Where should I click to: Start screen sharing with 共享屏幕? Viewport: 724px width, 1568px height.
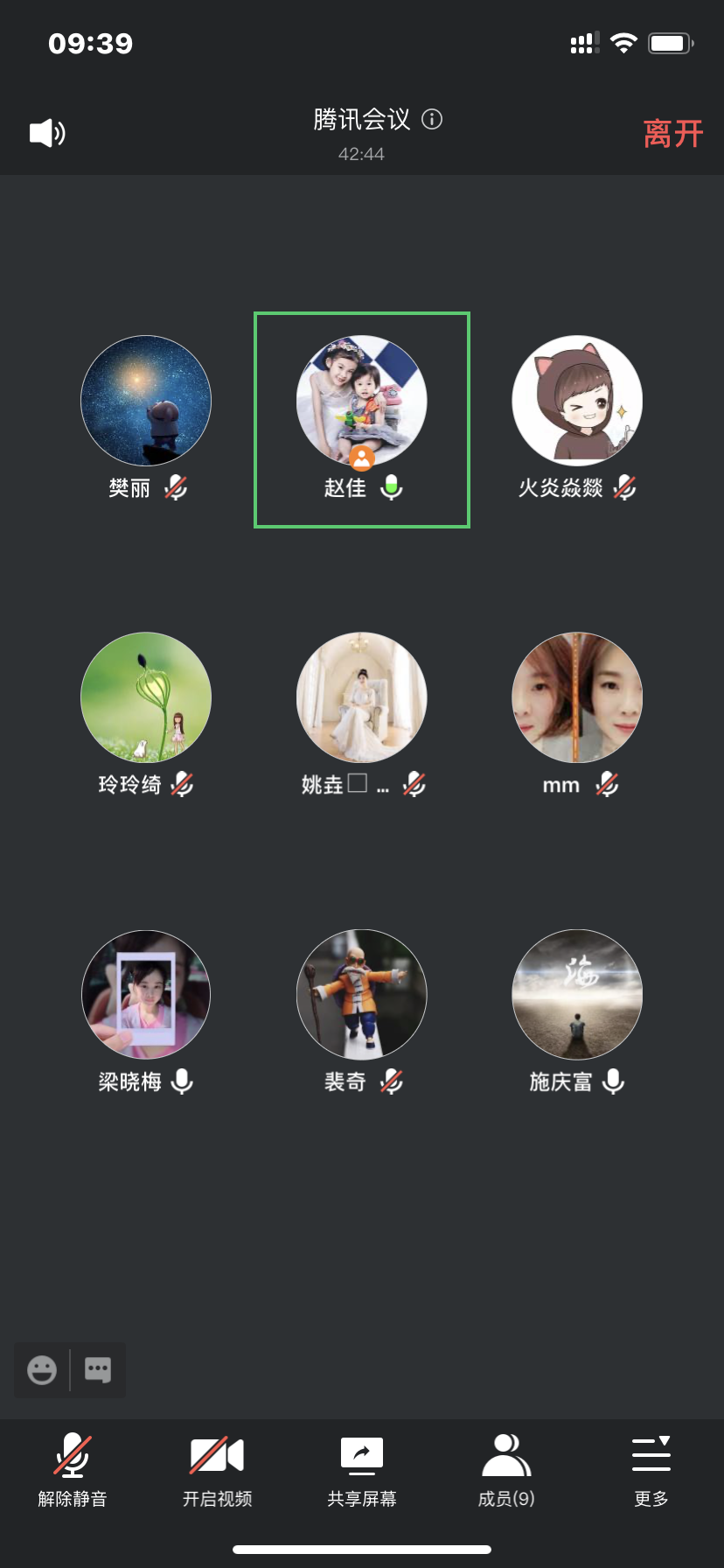click(x=362, y=1470)
